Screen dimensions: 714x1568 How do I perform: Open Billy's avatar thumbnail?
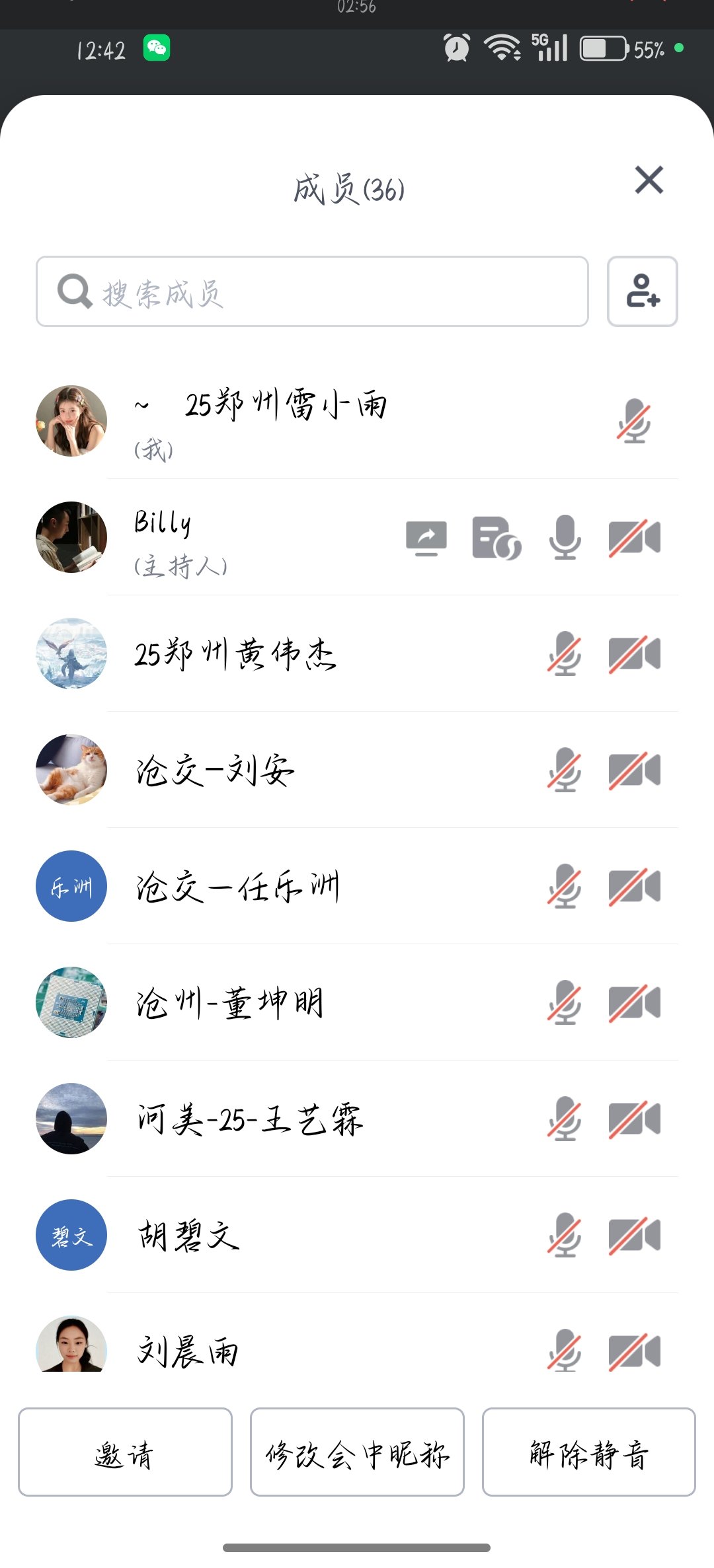click(x=70, y=537)
